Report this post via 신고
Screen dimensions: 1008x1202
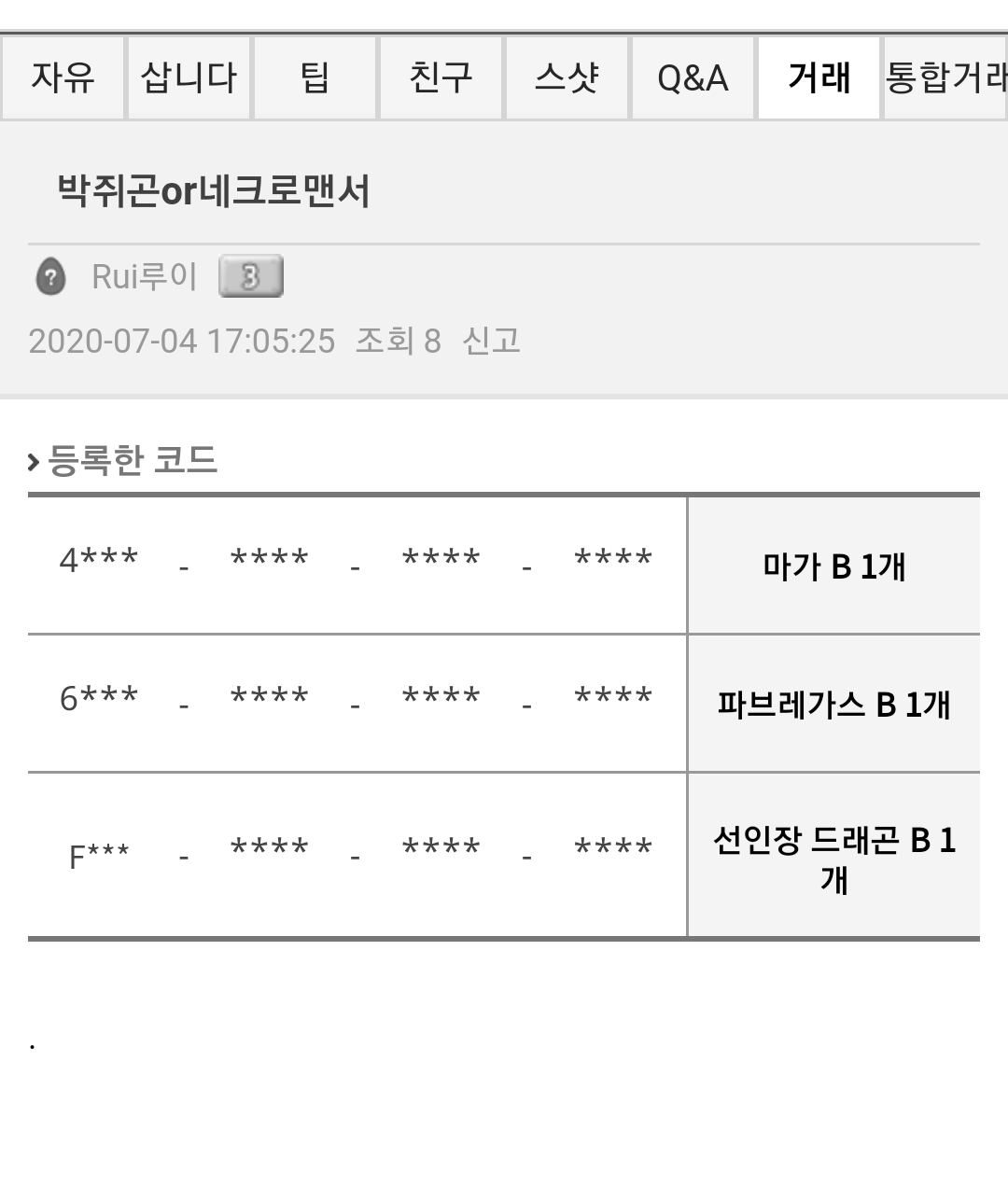pyautogui.click(x=491, y=341)
